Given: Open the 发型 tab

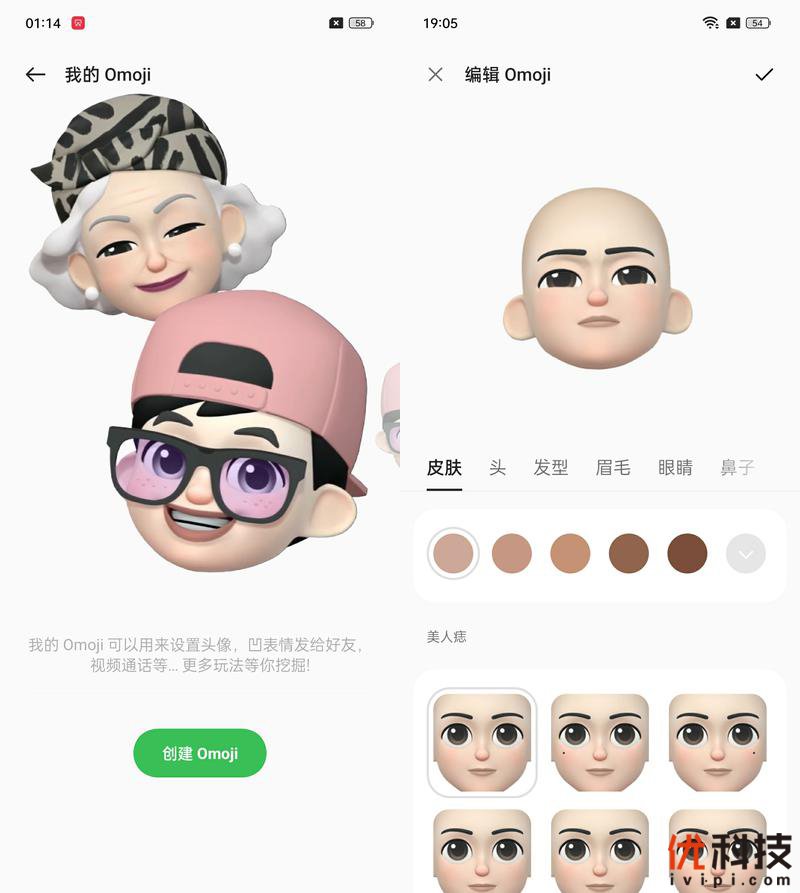Looking at the screenshot, I should (550, 467).
